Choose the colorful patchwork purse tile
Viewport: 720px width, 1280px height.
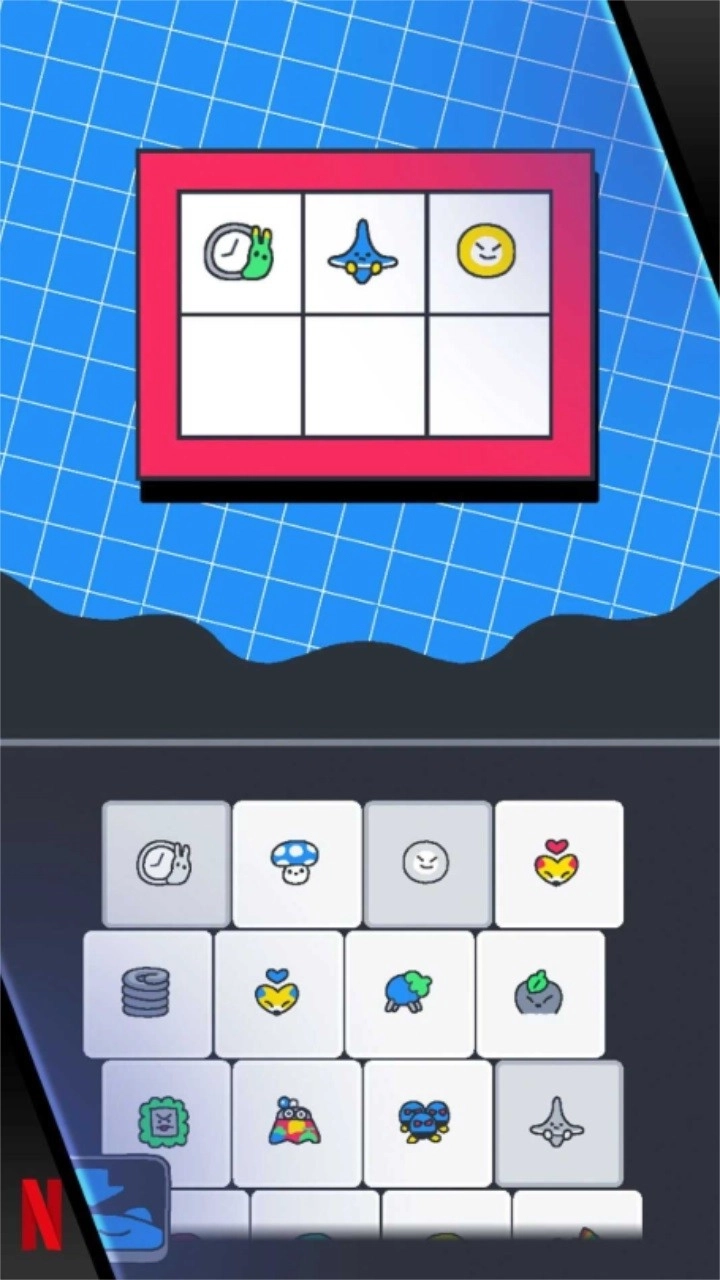tap(296, 1122)
